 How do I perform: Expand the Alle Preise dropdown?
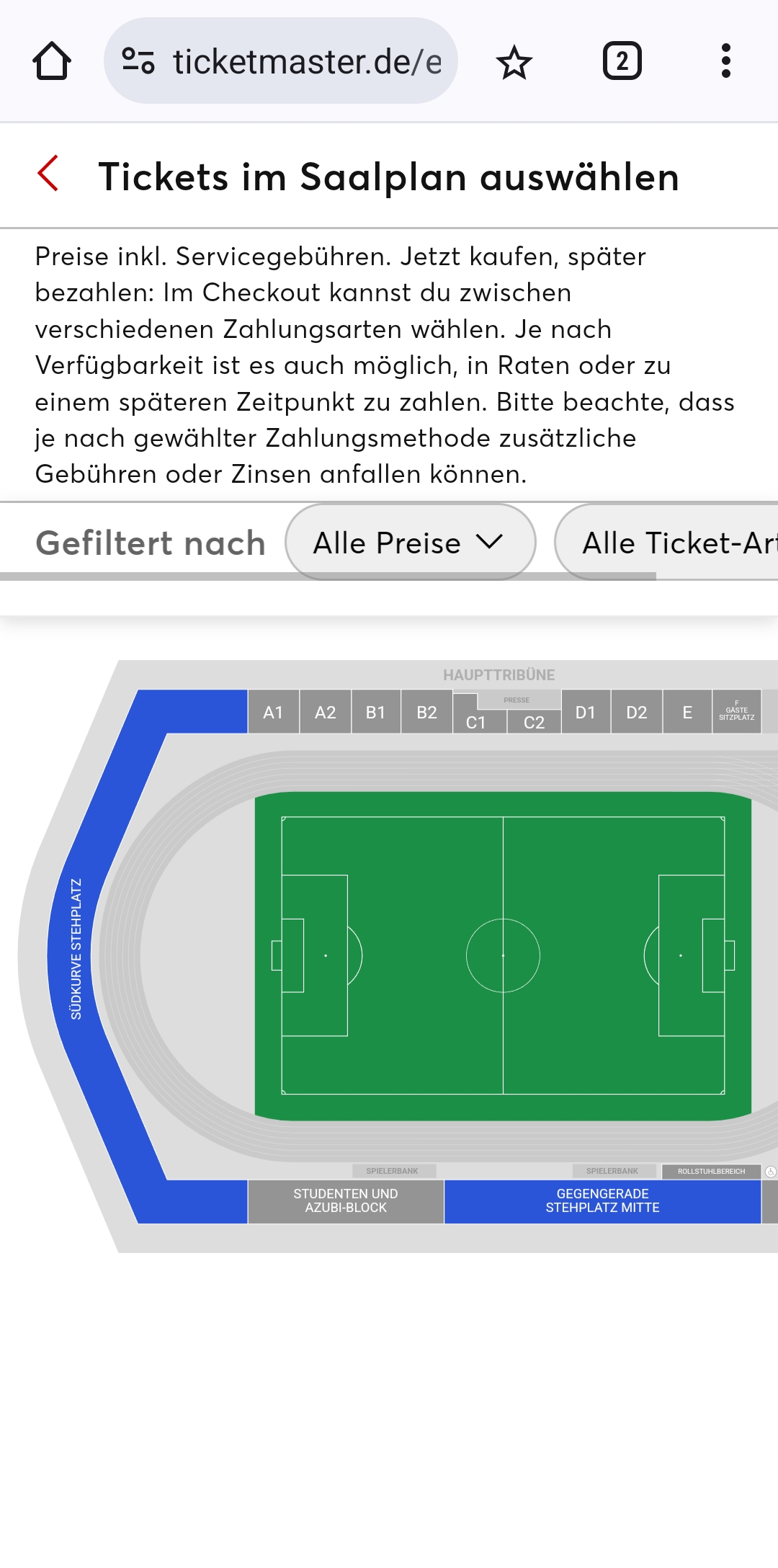(411, 543)
